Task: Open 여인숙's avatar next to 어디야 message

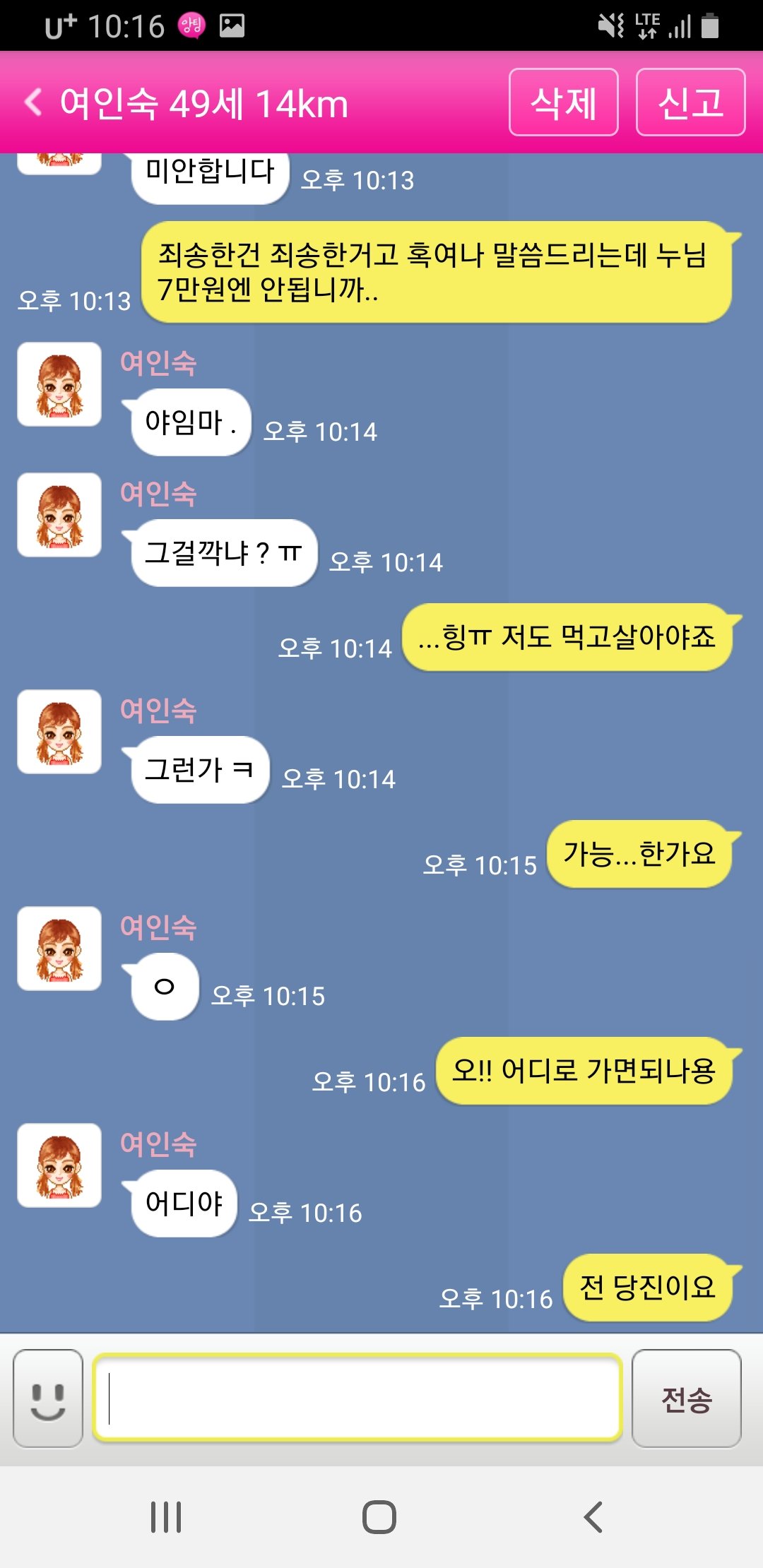Action: pyautogui.click(x=59, y=1165)
